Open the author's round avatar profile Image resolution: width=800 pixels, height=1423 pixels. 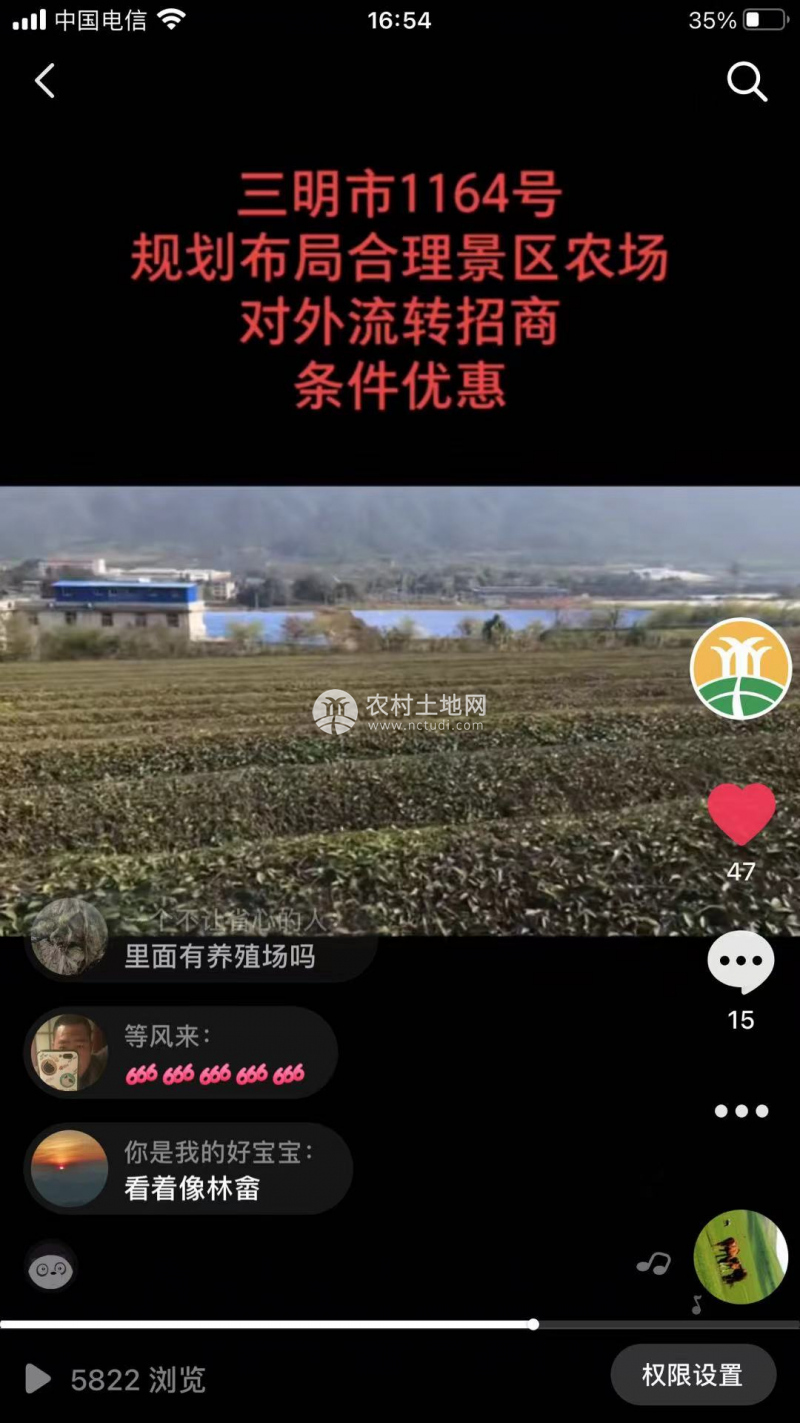tap(740, 668)
